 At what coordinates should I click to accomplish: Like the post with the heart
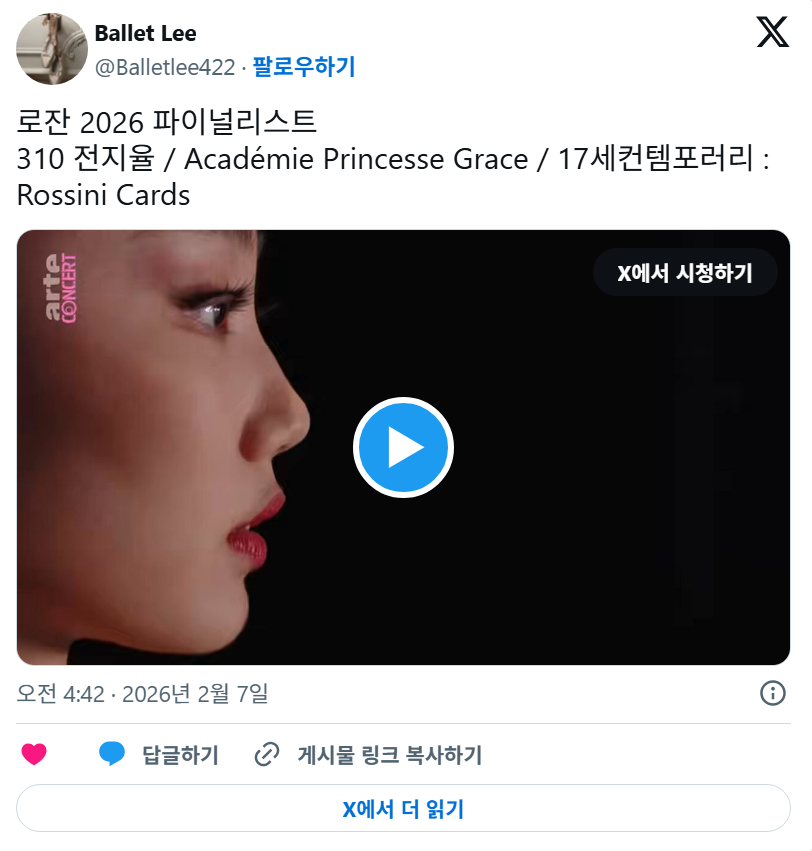click(x=34, y=754)
